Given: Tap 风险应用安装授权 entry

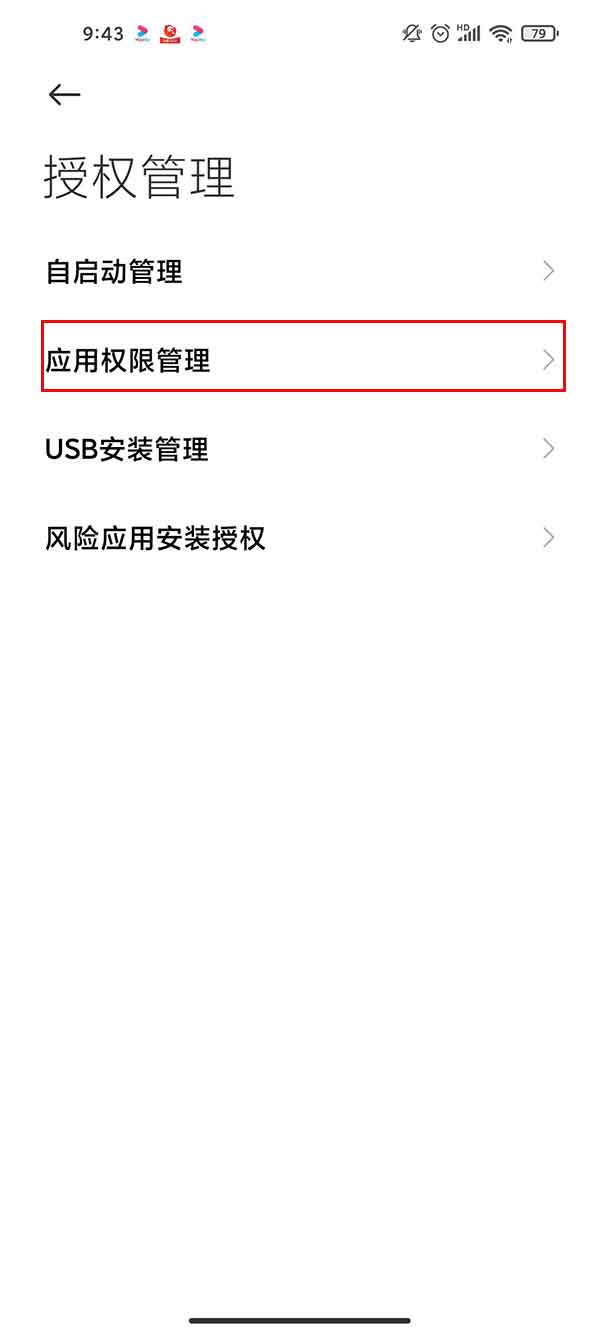Looking at the screenshot, I should click(300, 538).
